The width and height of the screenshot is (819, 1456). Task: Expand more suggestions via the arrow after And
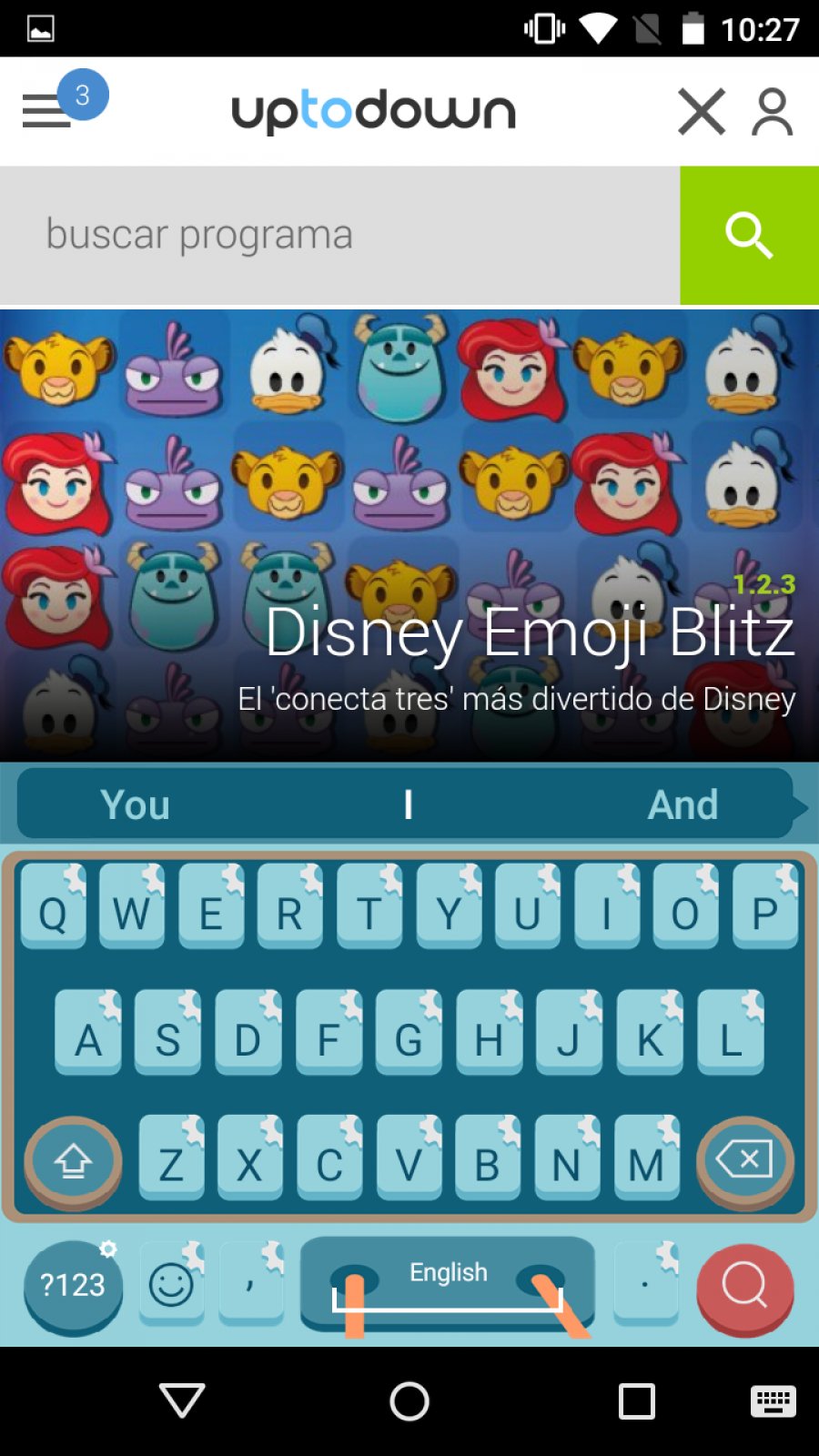[799, 804]
